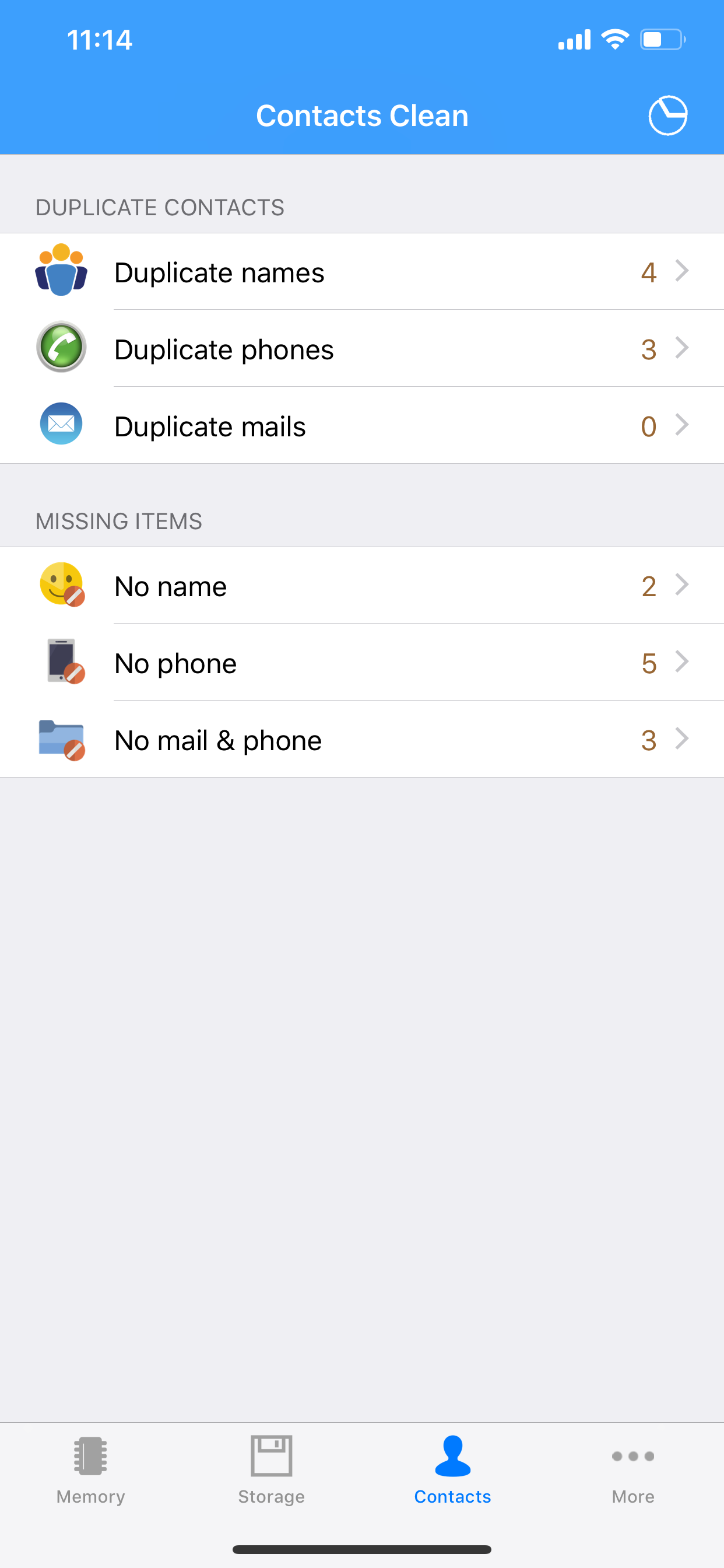Click the folder icon beside No mail & phone
The height and width of the screenshot is (1568, 724).
point(61,740)
